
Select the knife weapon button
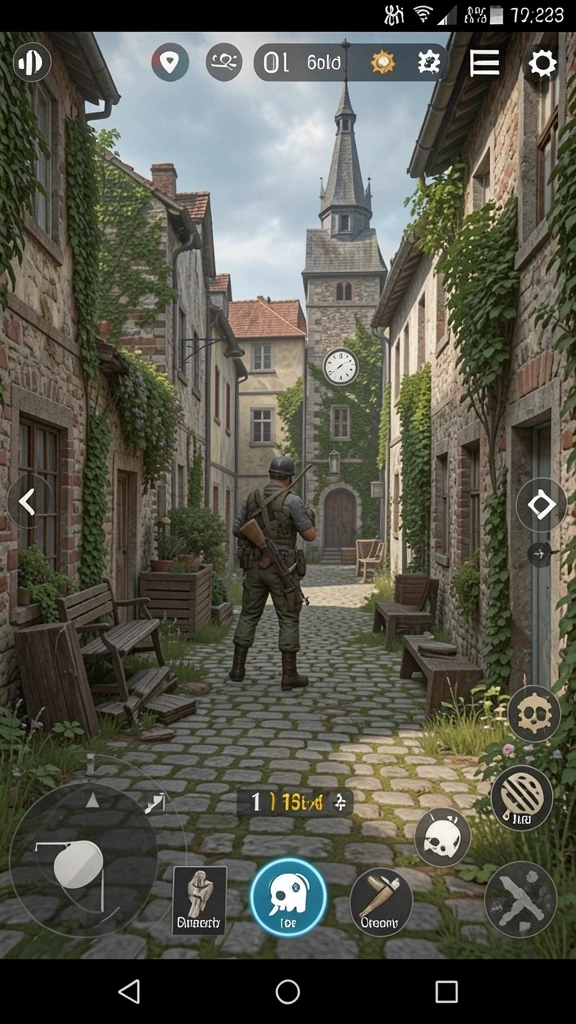click(381, 902)
